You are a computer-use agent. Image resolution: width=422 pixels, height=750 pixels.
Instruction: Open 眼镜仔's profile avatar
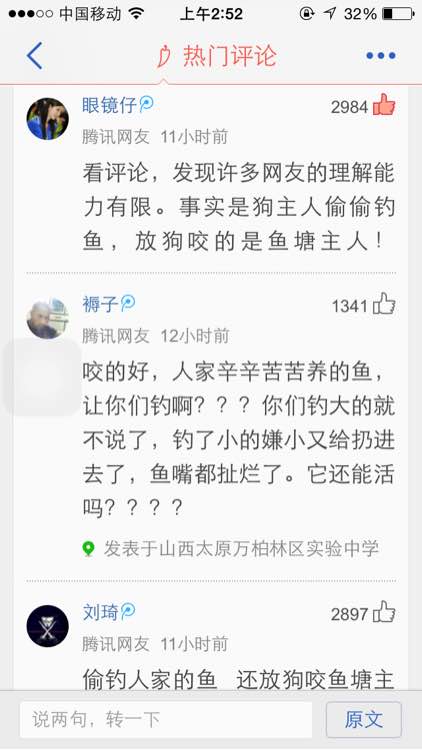pyautogui.click(x=47, y=119)
